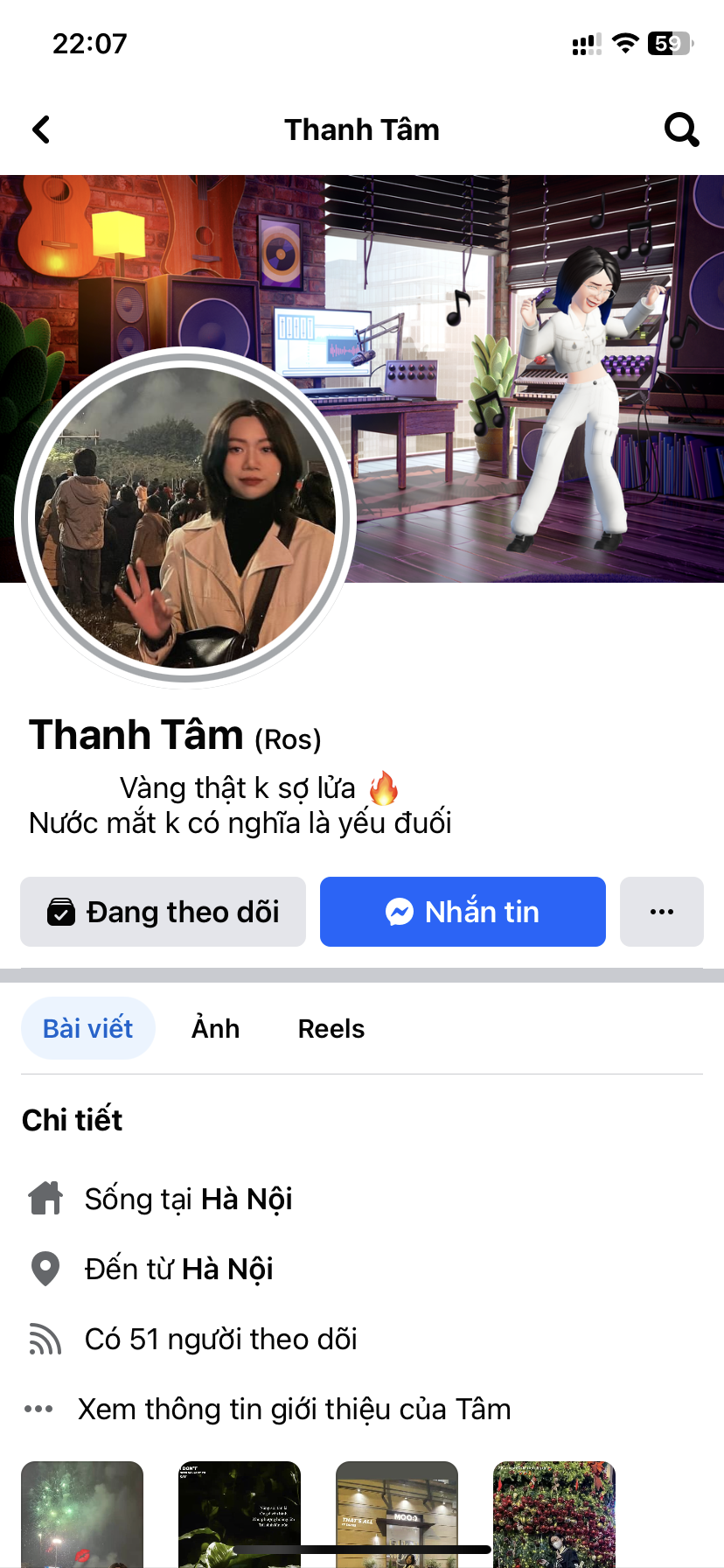Image resolution: width=724 pixels, height=1568 pixels.
Task: Open the storefront photo thumbnail
Action: point(397,1514)
